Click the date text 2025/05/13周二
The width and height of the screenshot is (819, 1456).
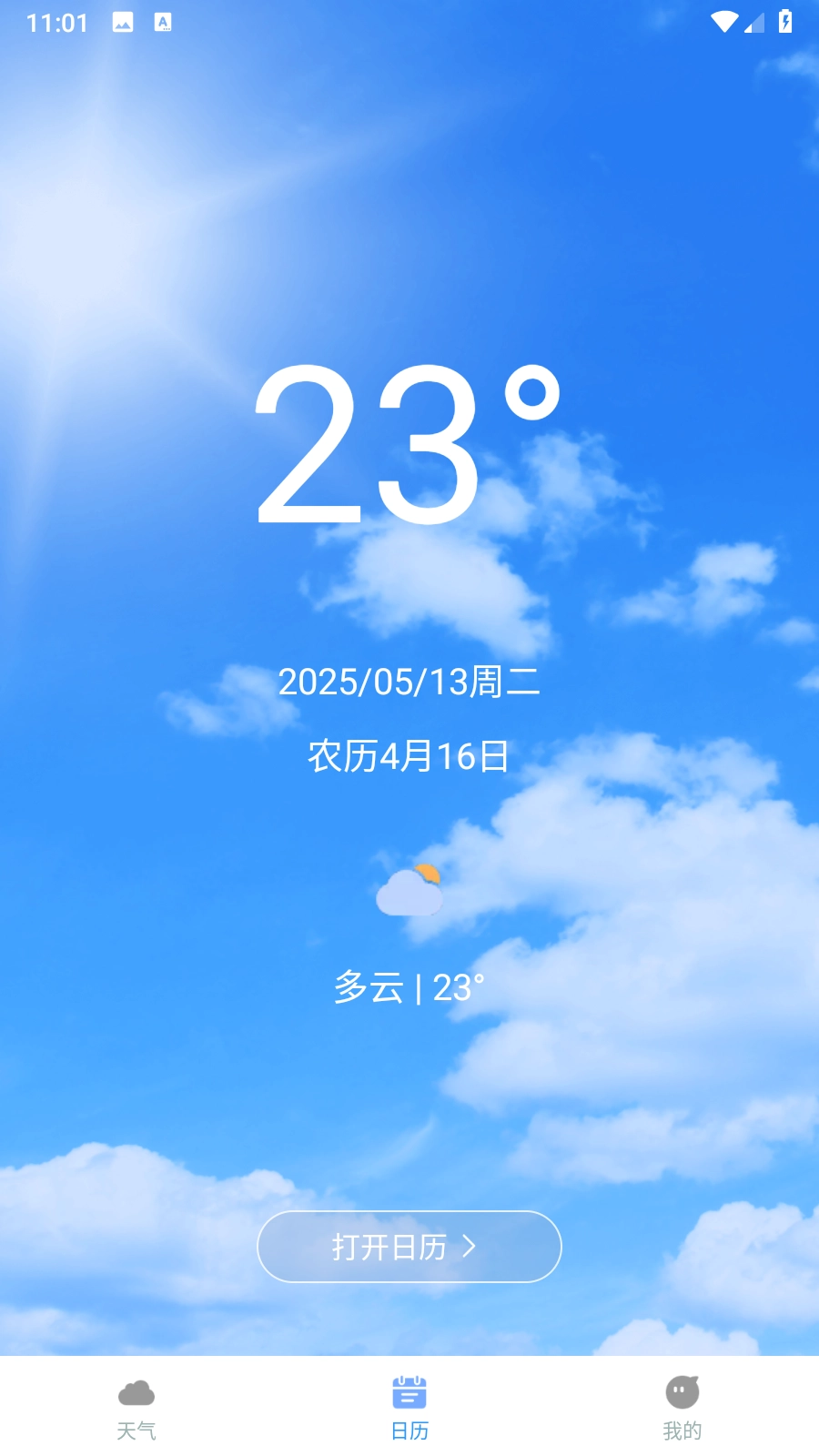coord(409,682)
